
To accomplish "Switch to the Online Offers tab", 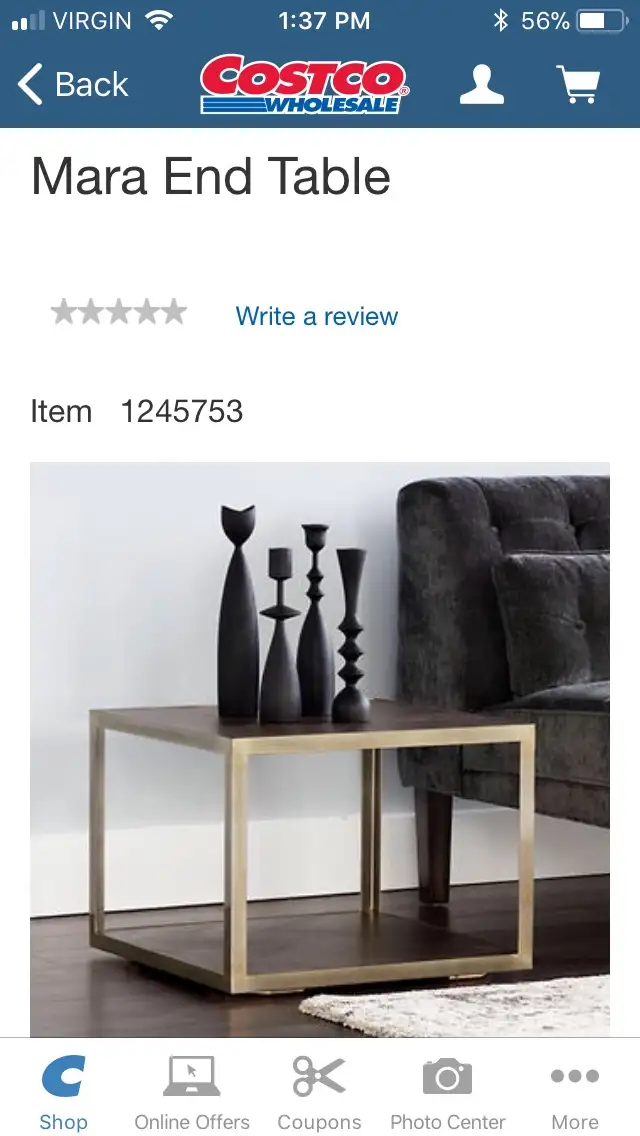I will point(192,1092).
